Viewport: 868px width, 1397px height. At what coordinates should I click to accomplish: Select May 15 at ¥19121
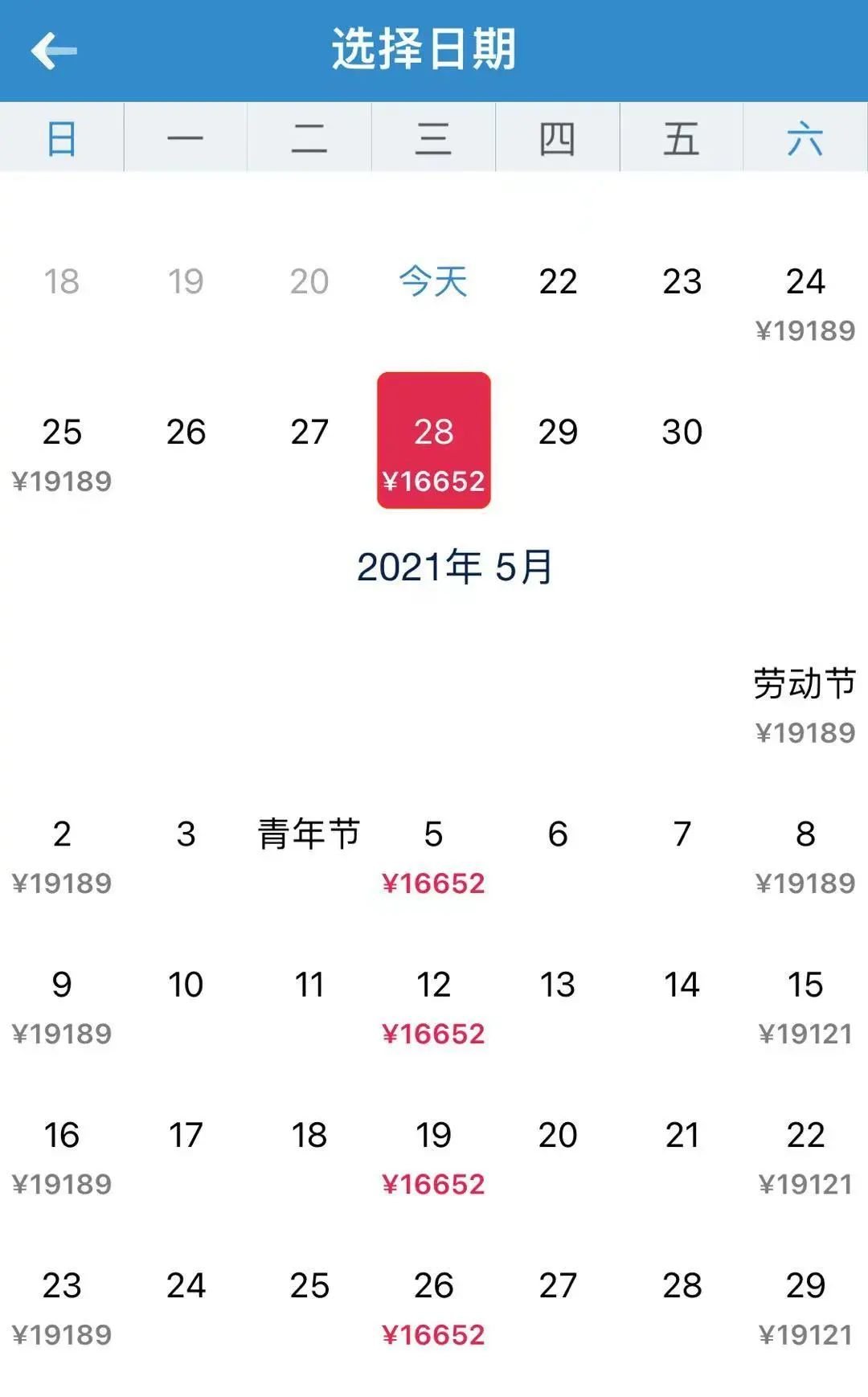point(805,1007)
